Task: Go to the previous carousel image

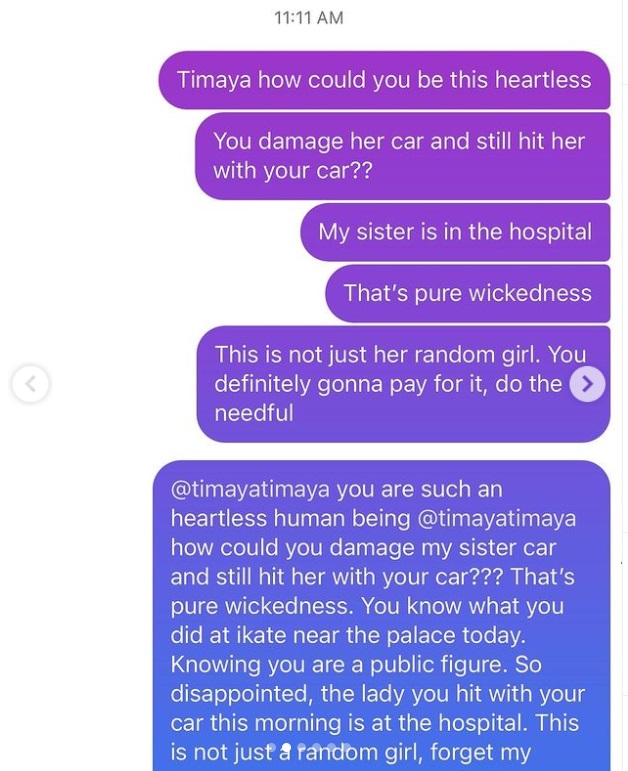Action: (x=30, y=383)
